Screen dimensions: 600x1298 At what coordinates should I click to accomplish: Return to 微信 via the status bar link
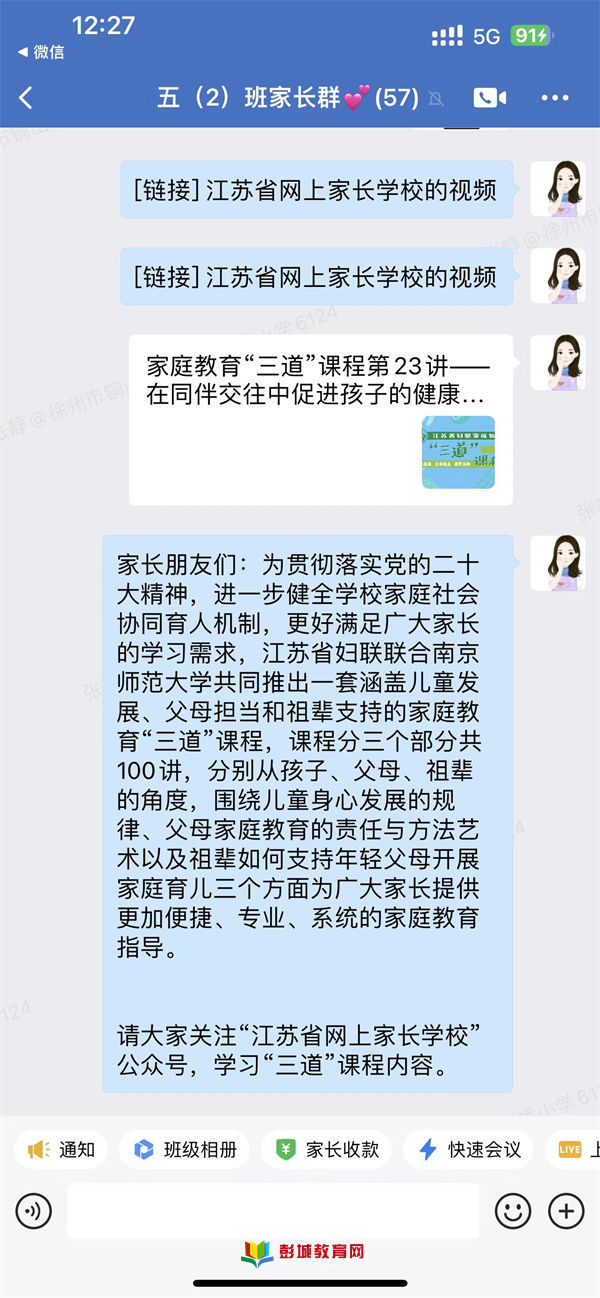[41, 52]
